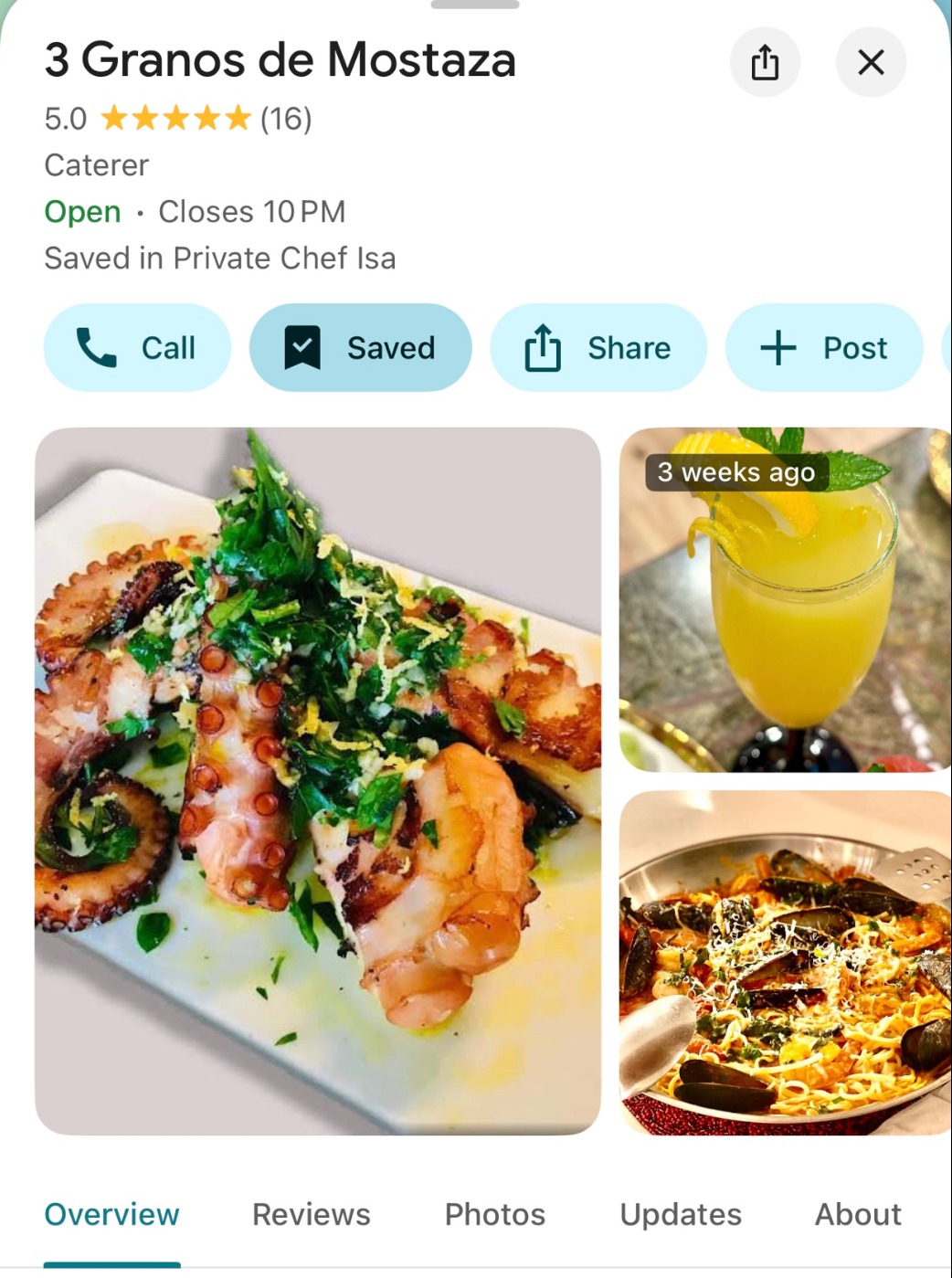Tap the Share chip
Image resolution: width=952 pixels, height=1278 pixels.
(x=598, y=348)
